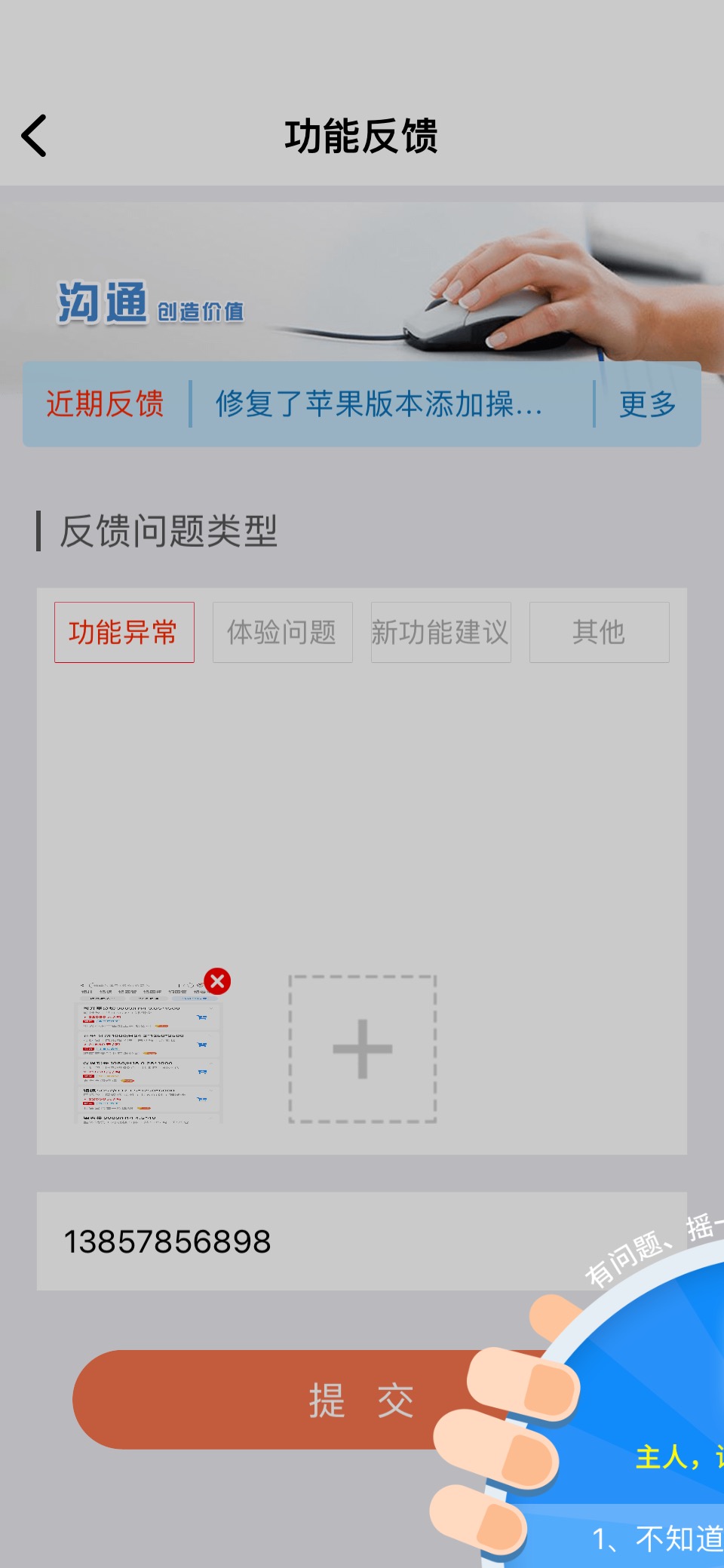Open the attached screenshot thumbnail
This screenshot has height=1568, width=724.
[x=149, y=1052]
